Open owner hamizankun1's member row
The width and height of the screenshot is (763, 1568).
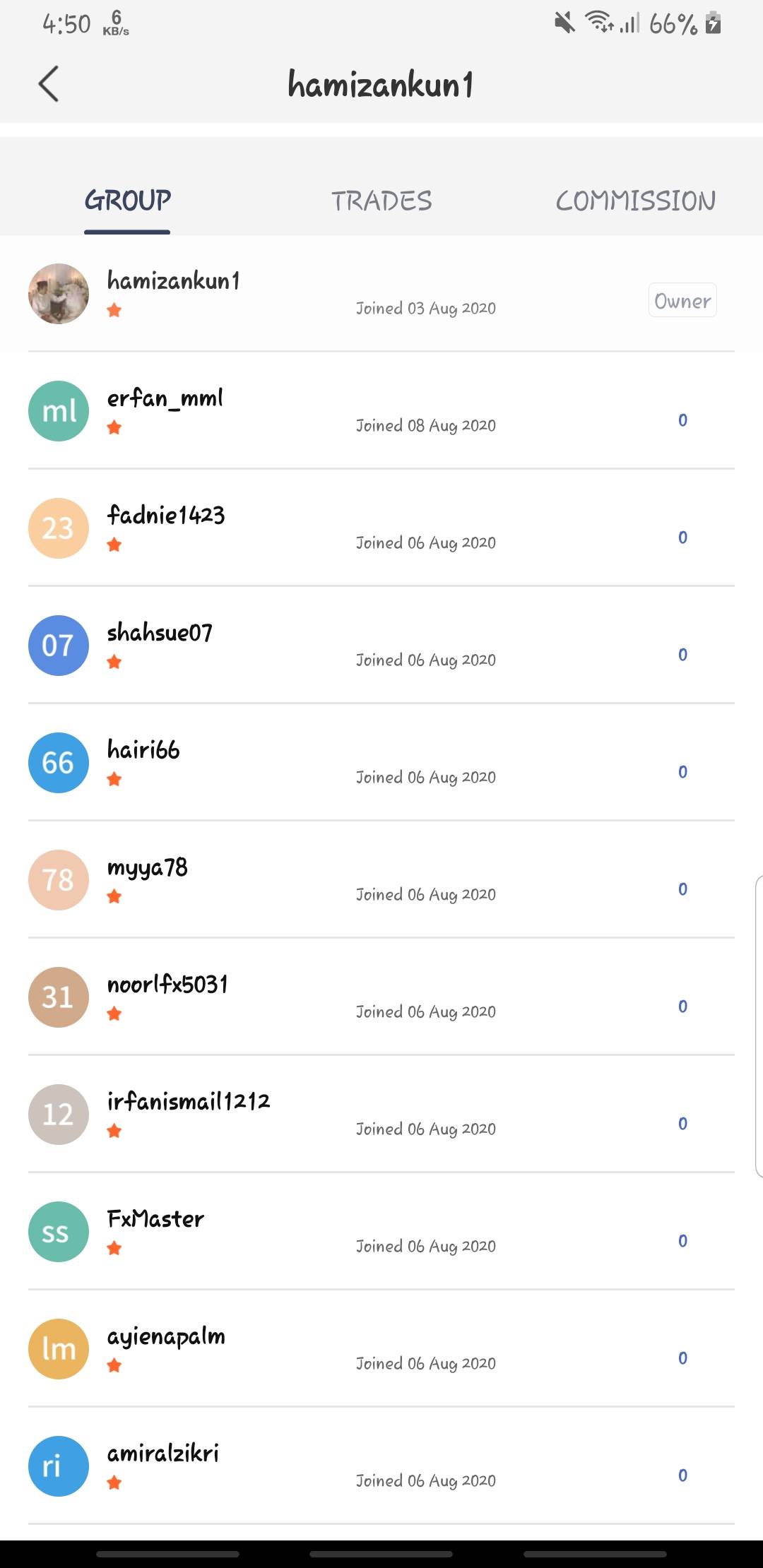pos(381,294)
